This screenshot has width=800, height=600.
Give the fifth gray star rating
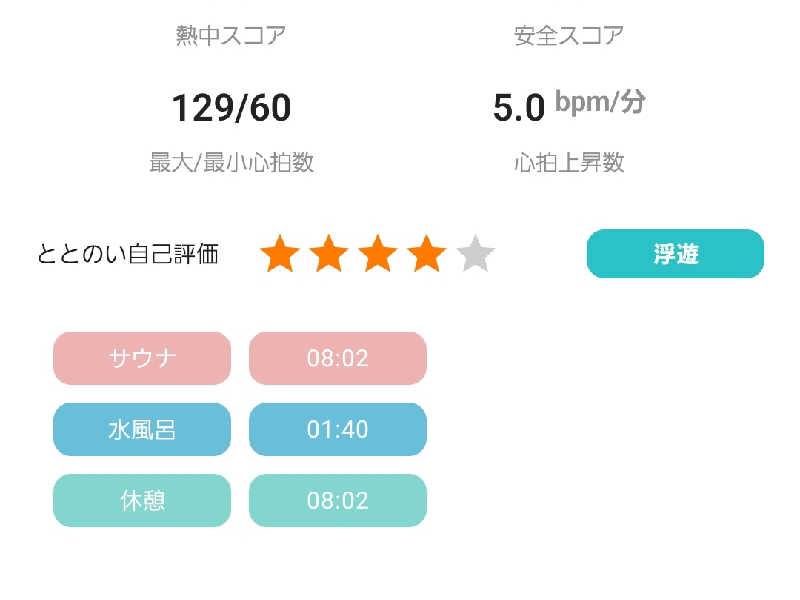[476, 254]
